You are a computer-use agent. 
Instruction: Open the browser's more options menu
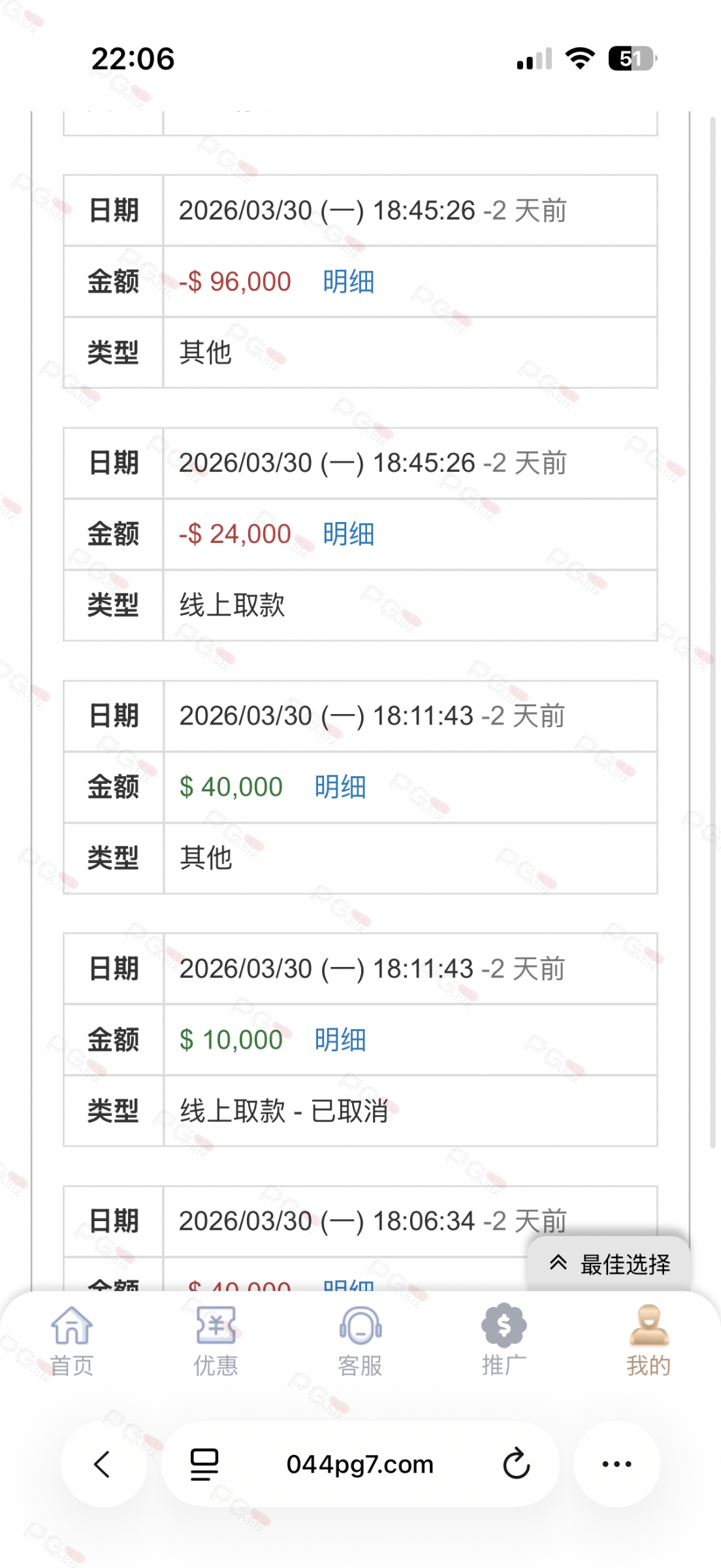point(617,1464)
